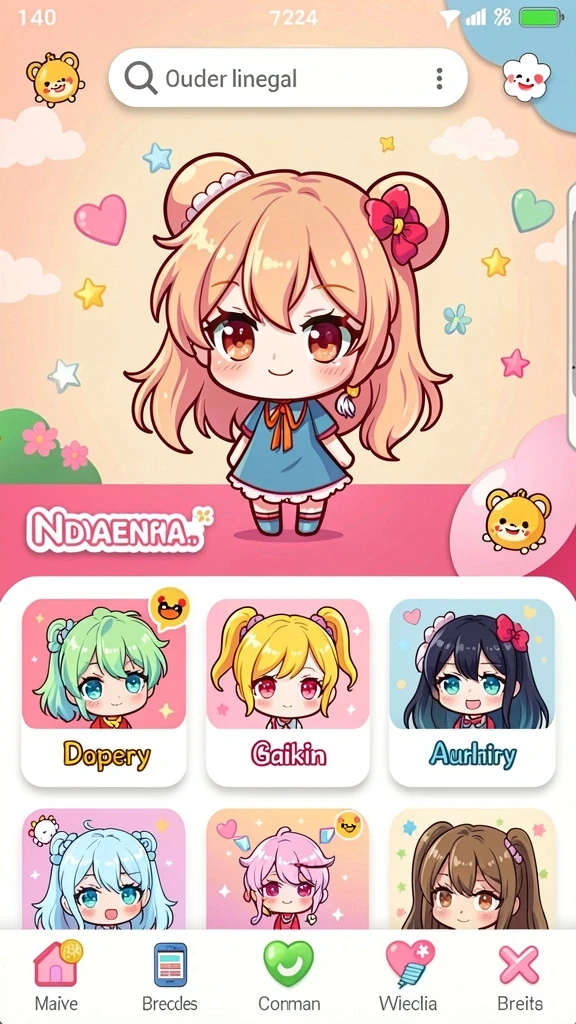Tap the Ouder linegal search field
This screenshot has width=576, height=1024.
(x=288, y=78)
